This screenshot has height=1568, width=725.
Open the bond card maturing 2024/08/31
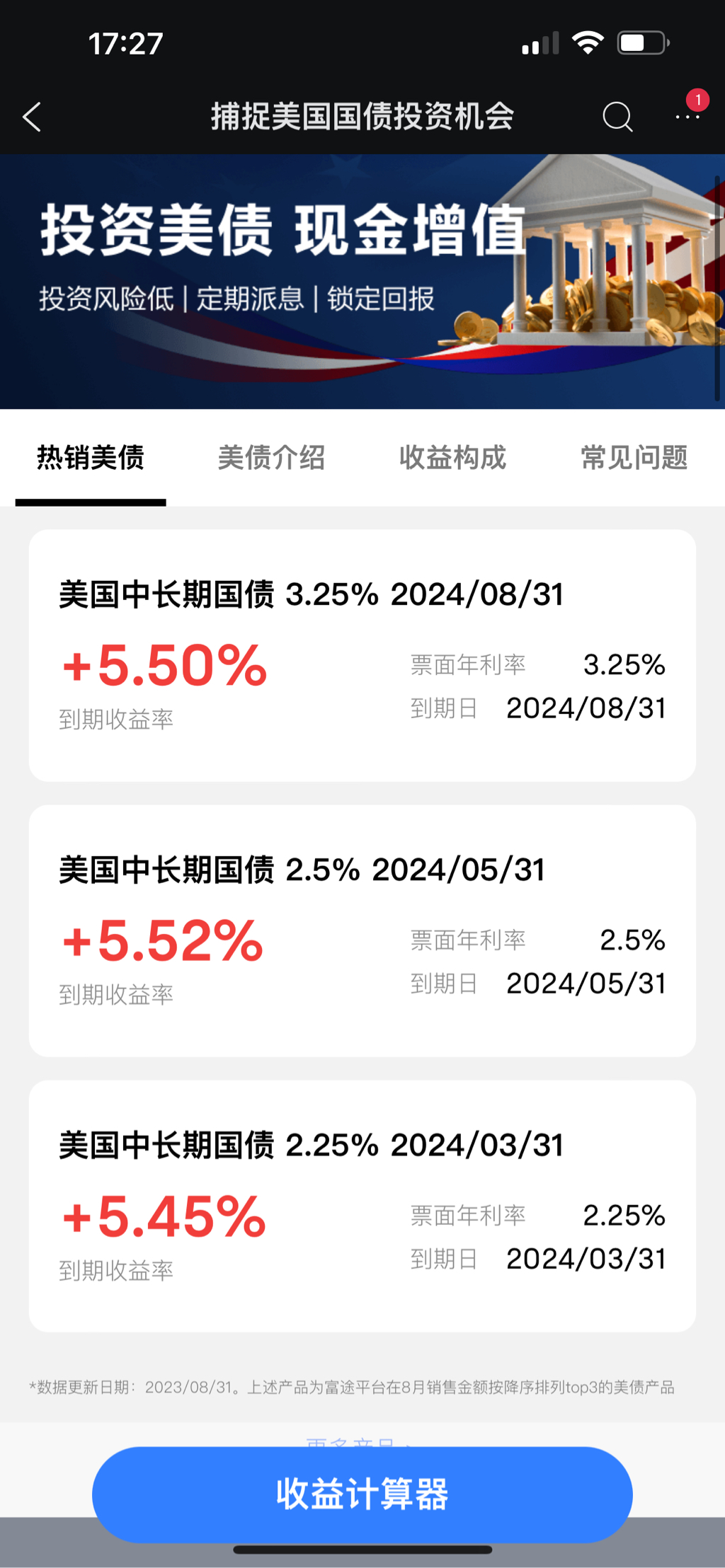362,655
